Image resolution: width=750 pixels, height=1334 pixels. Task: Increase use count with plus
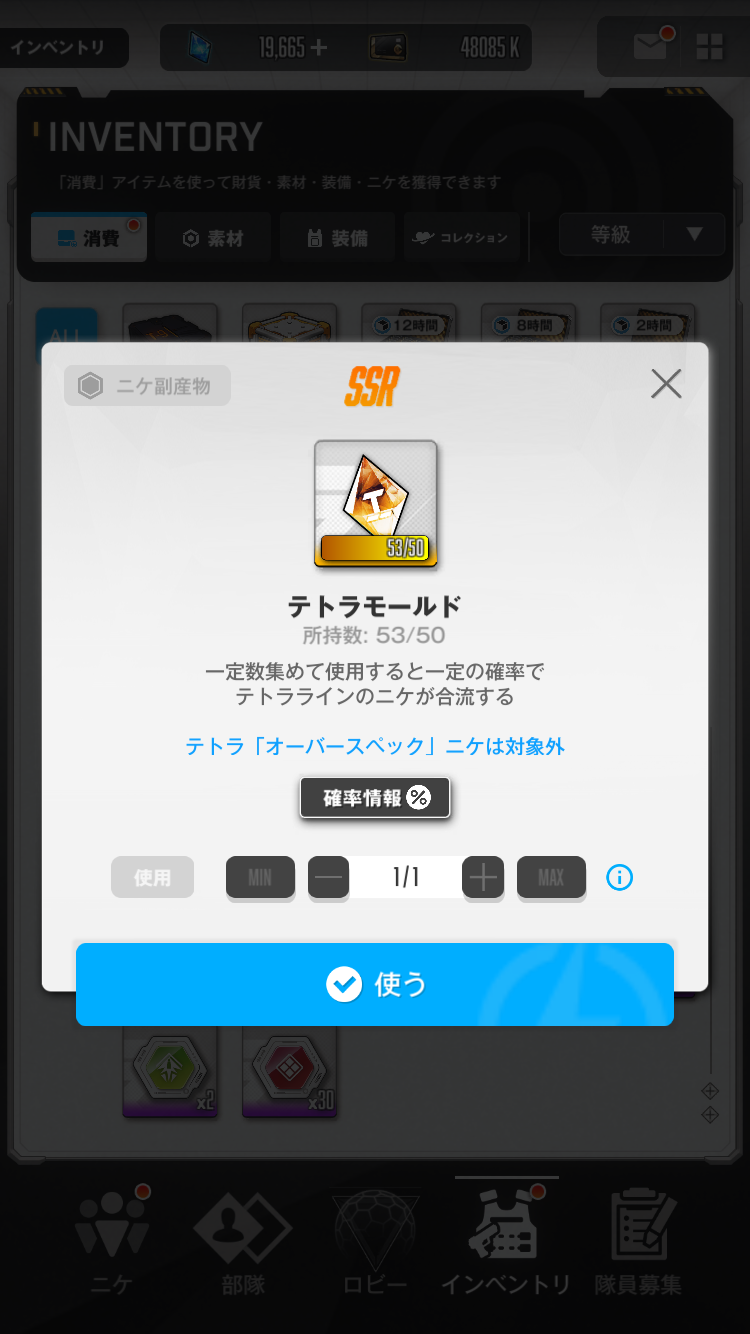(483, 878)
